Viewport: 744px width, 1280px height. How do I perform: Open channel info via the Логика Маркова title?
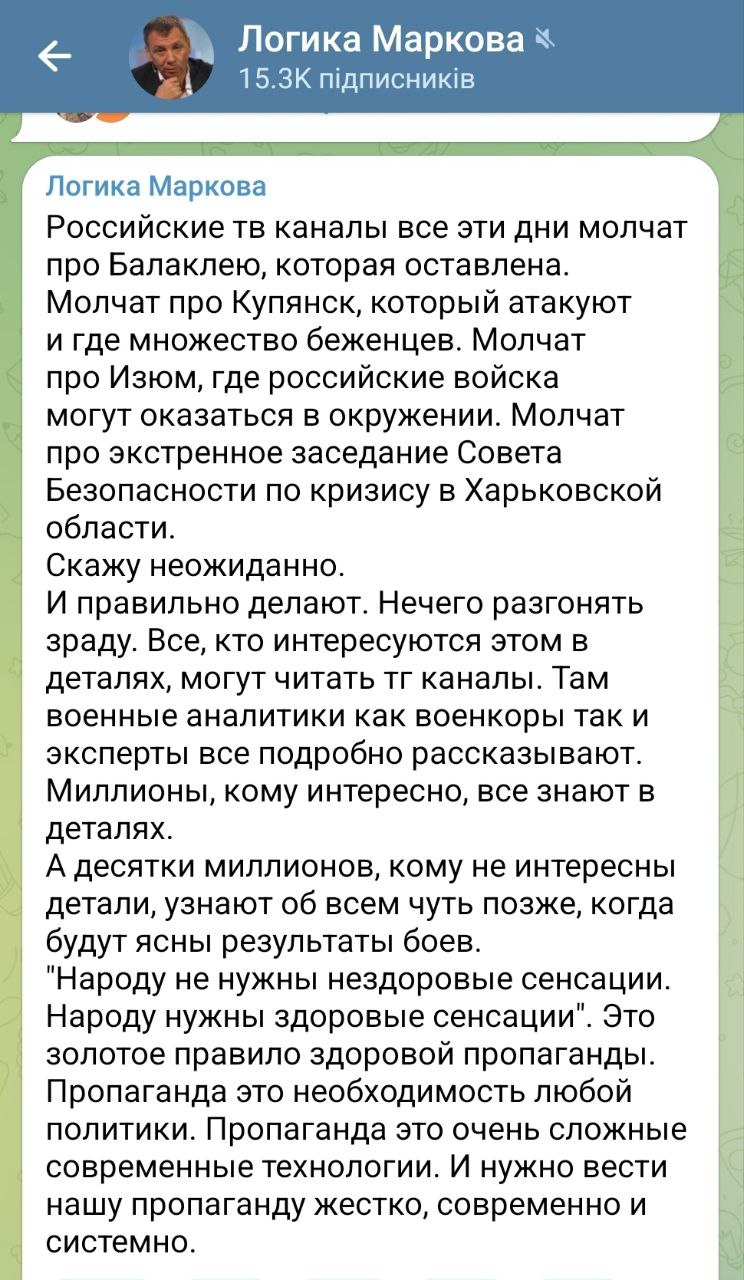pos(382,39)
